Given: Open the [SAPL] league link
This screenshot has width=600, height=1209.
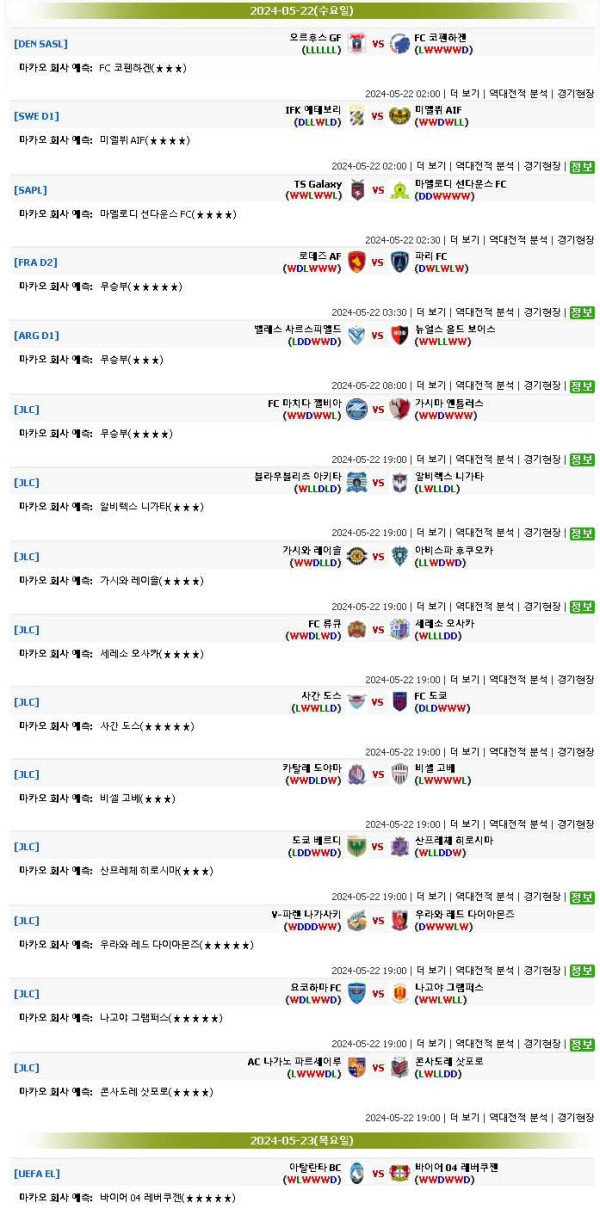Looking at the screenshot, I should click(30, 190).
